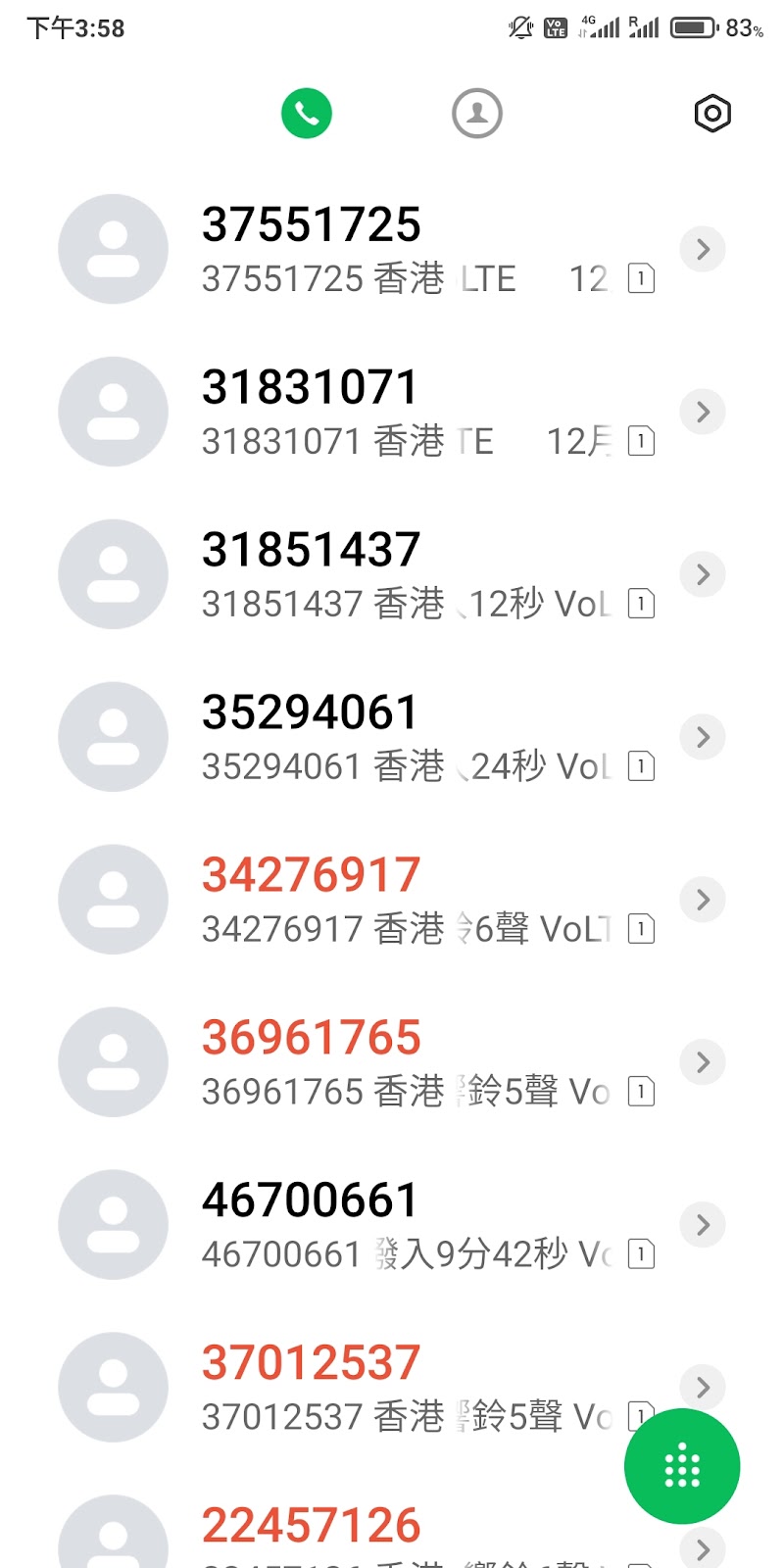Image resolution: width=784 pixels, height=1568 pixels.
Task: Open details arrow for 35294061
Action: [703, 737]
